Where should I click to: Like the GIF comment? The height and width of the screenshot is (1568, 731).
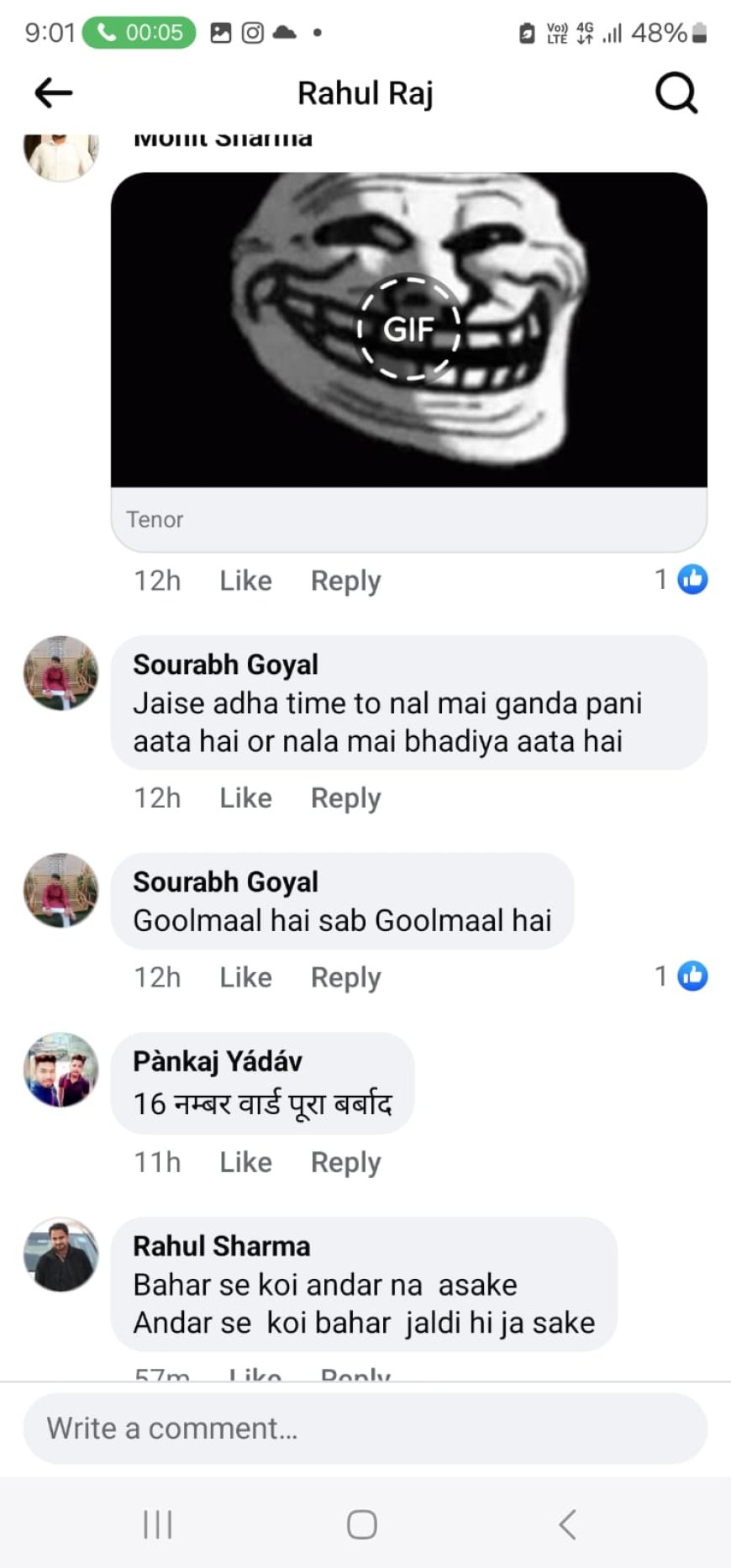click(245, 581)
